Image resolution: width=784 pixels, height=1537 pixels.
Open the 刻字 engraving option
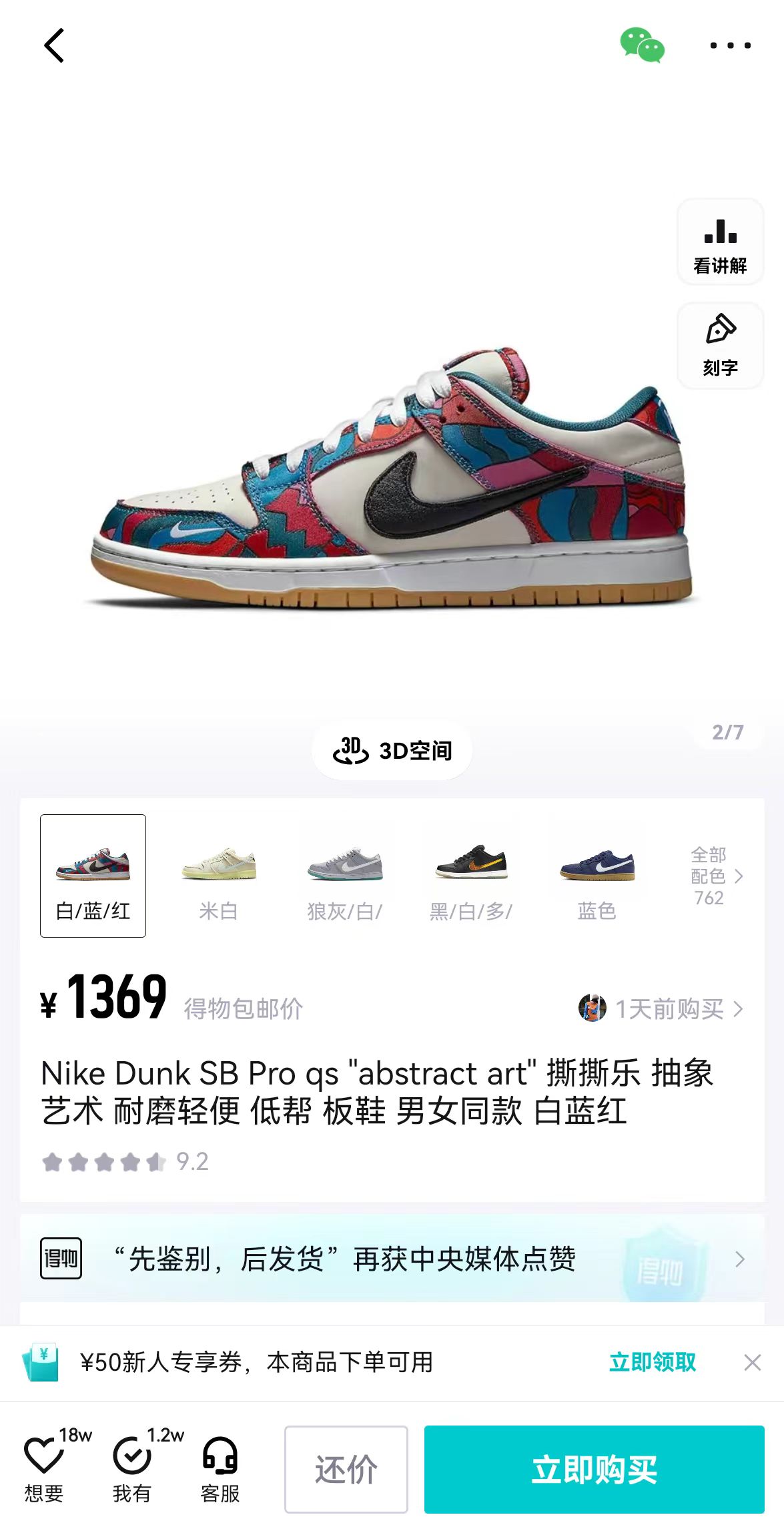[x=720, y=346]
